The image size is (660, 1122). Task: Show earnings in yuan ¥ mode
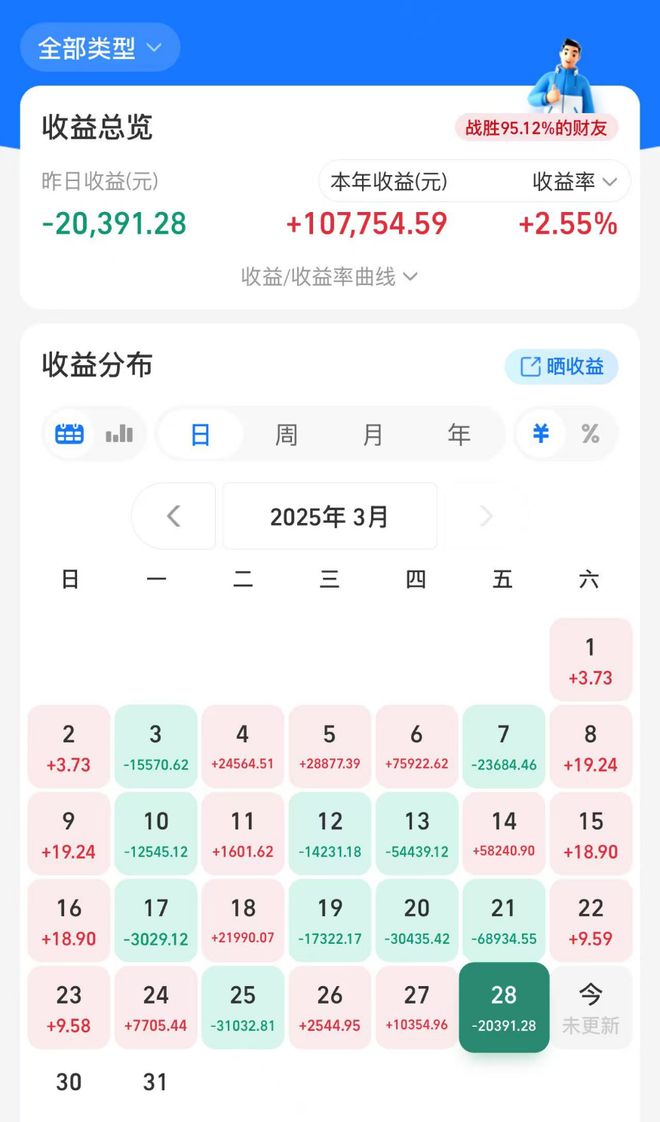pyautogui.click(x=541, y=434)
